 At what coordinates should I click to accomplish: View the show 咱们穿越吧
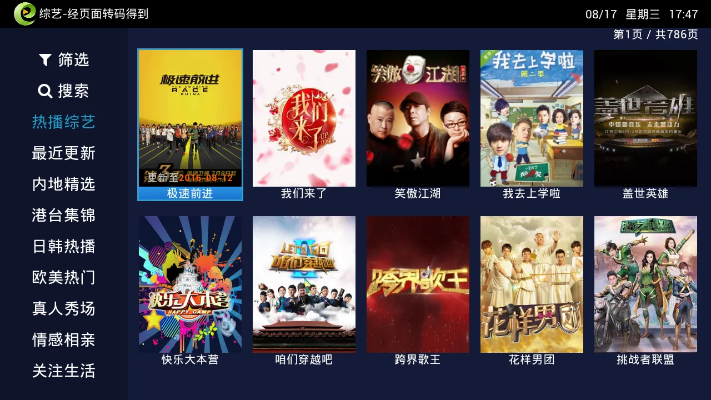click(x=304, y=284)
